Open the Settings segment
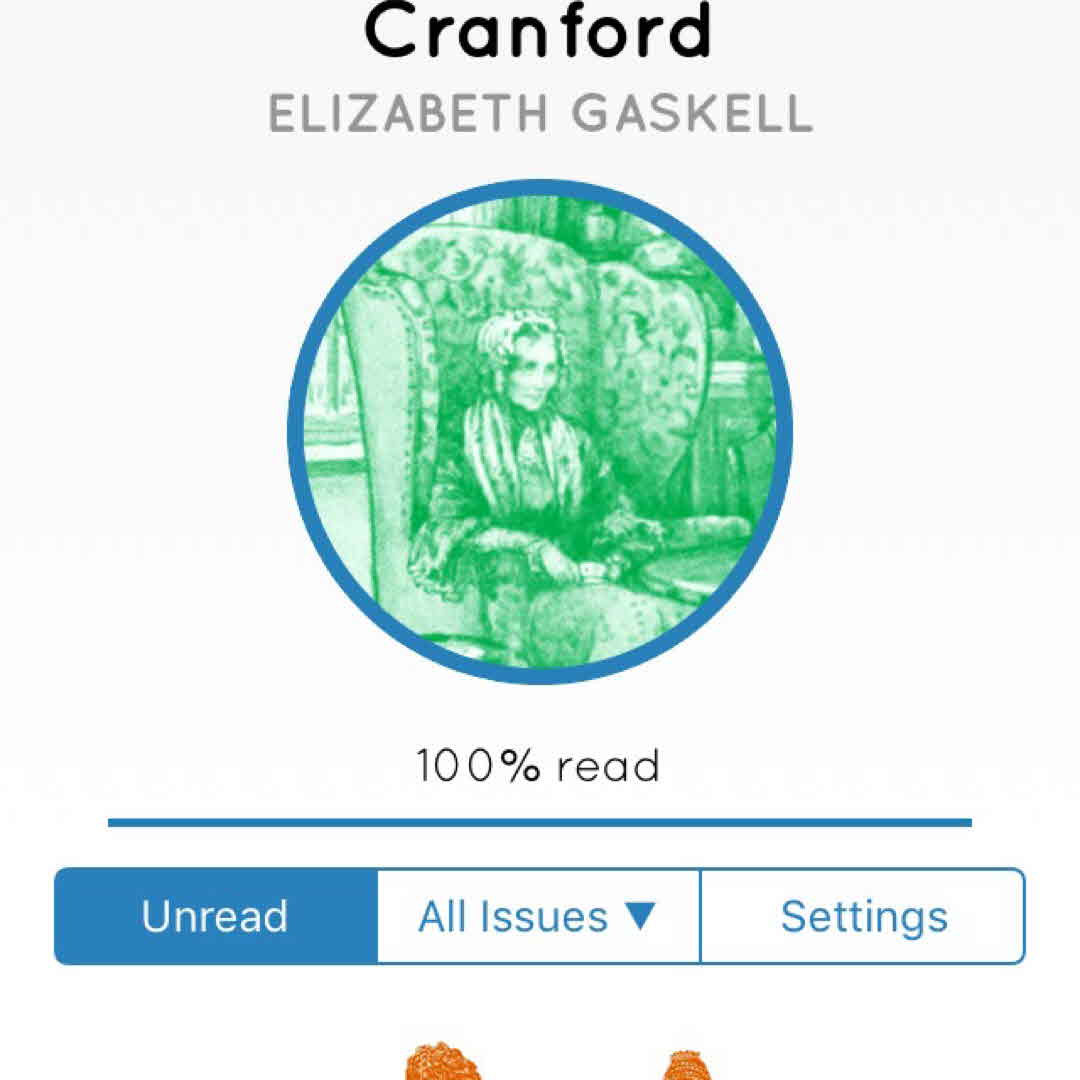The height and width of the screenshot is (1080, 1080). pos(863,916)
